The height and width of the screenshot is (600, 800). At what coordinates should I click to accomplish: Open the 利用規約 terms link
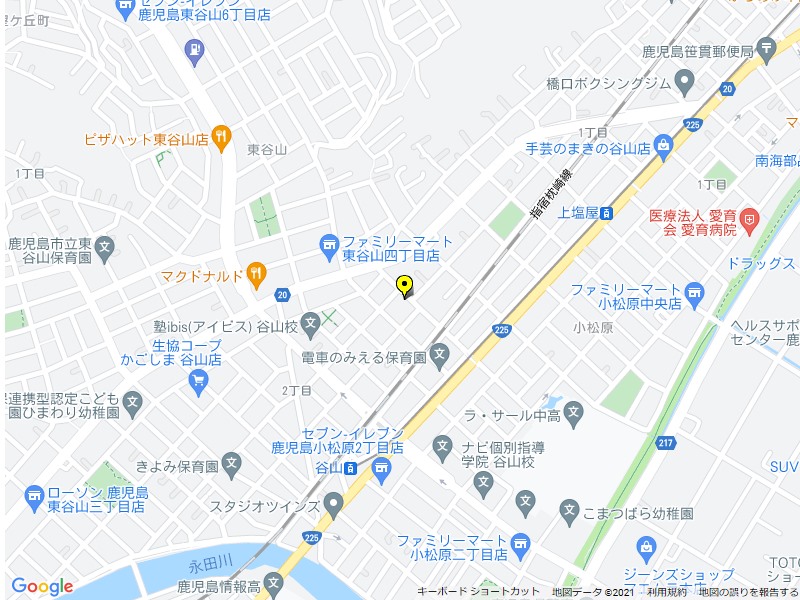[x=666, y=592]
